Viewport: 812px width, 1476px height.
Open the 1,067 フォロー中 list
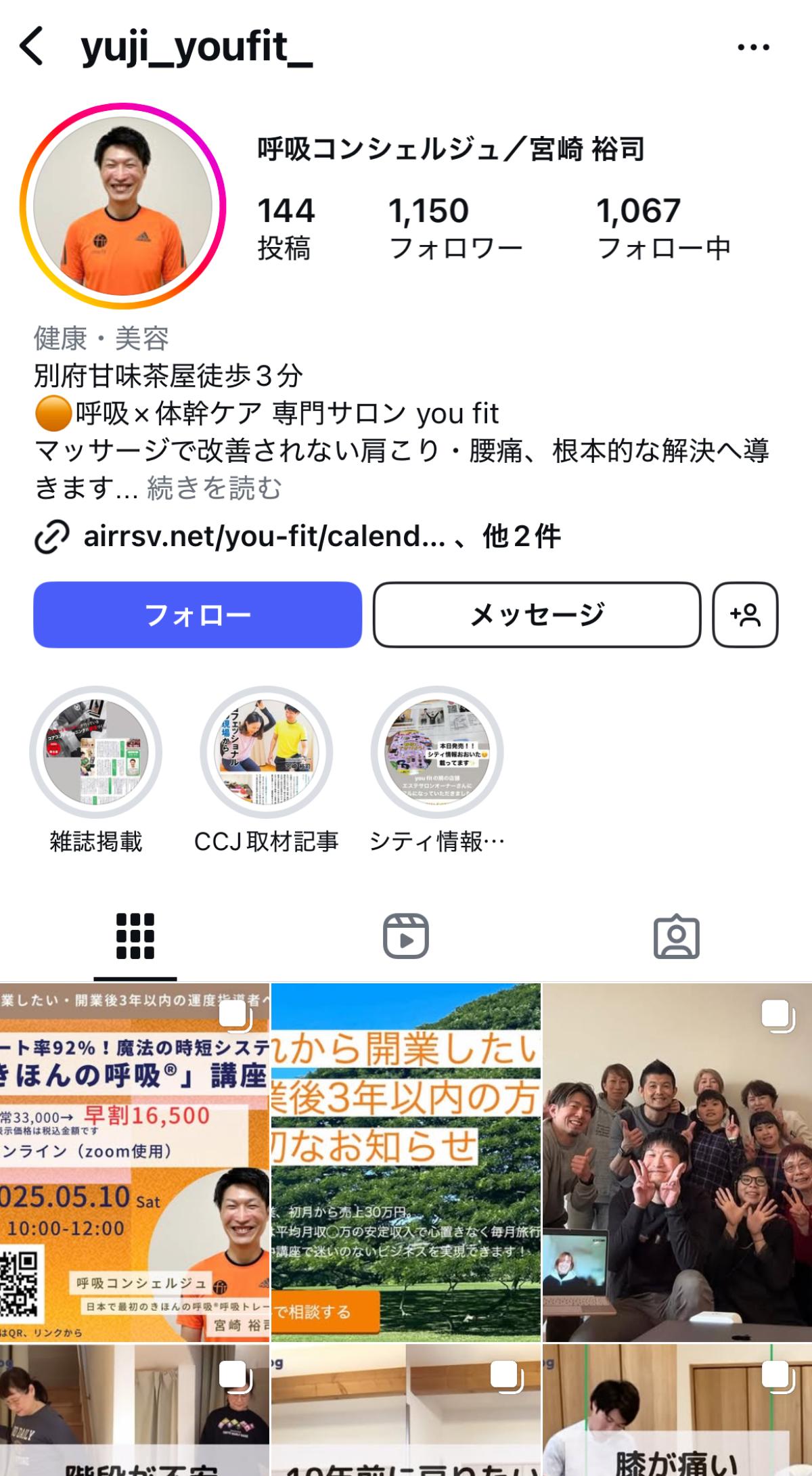pos(663,229)
